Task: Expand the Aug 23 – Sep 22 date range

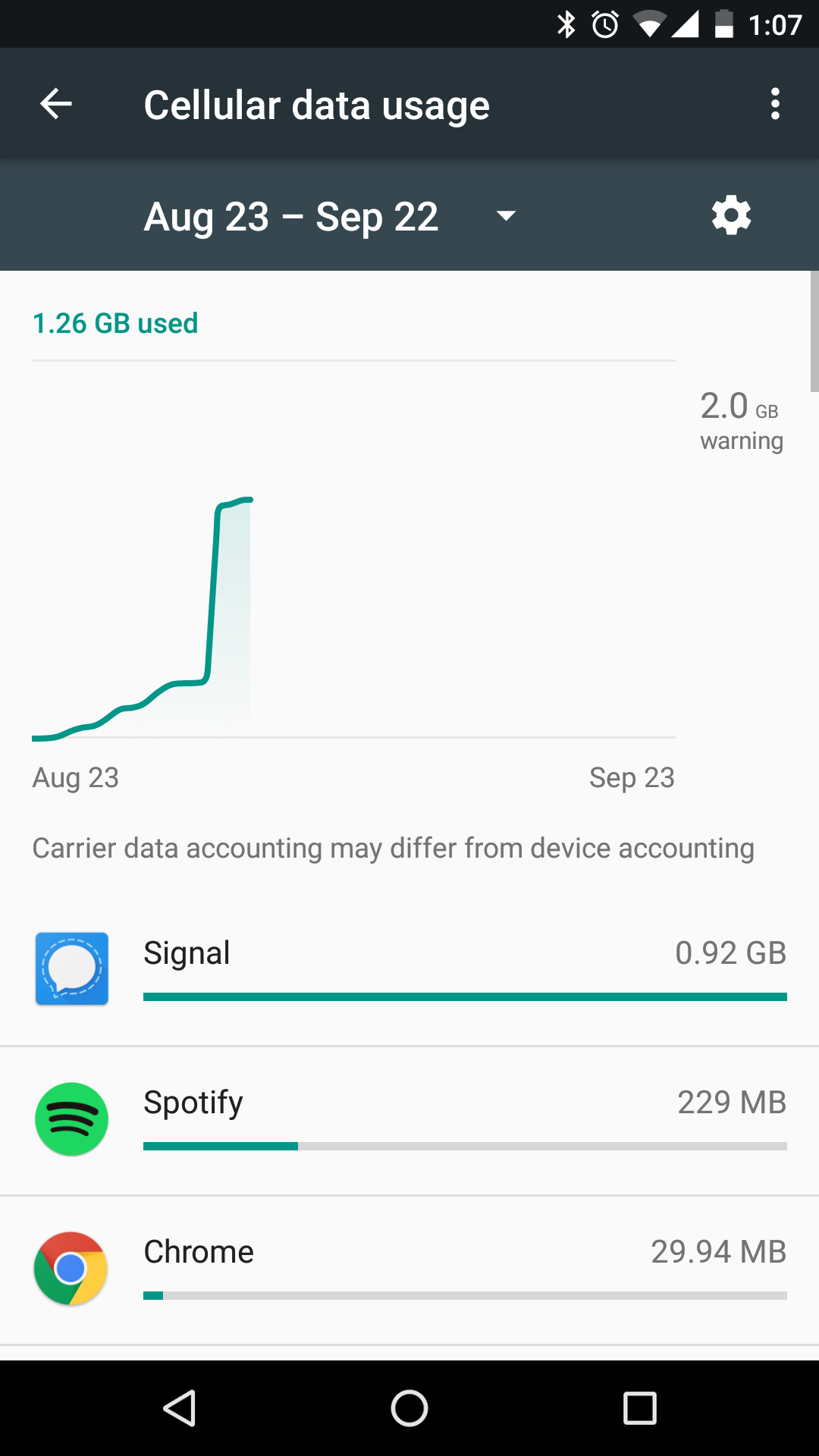Action: pyautogui.click(x=292, y=216)
